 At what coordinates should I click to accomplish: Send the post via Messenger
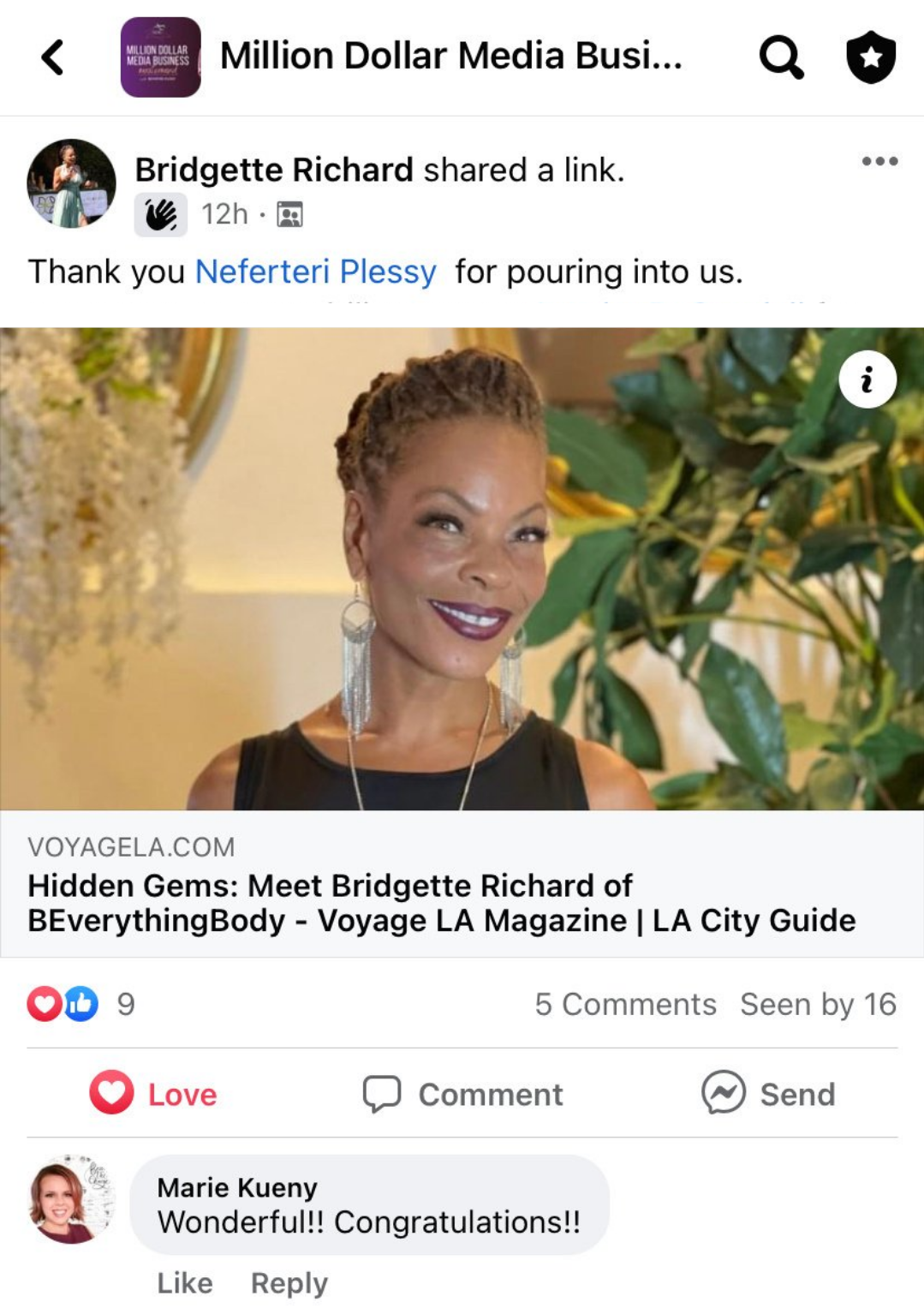coord(768,1094)
